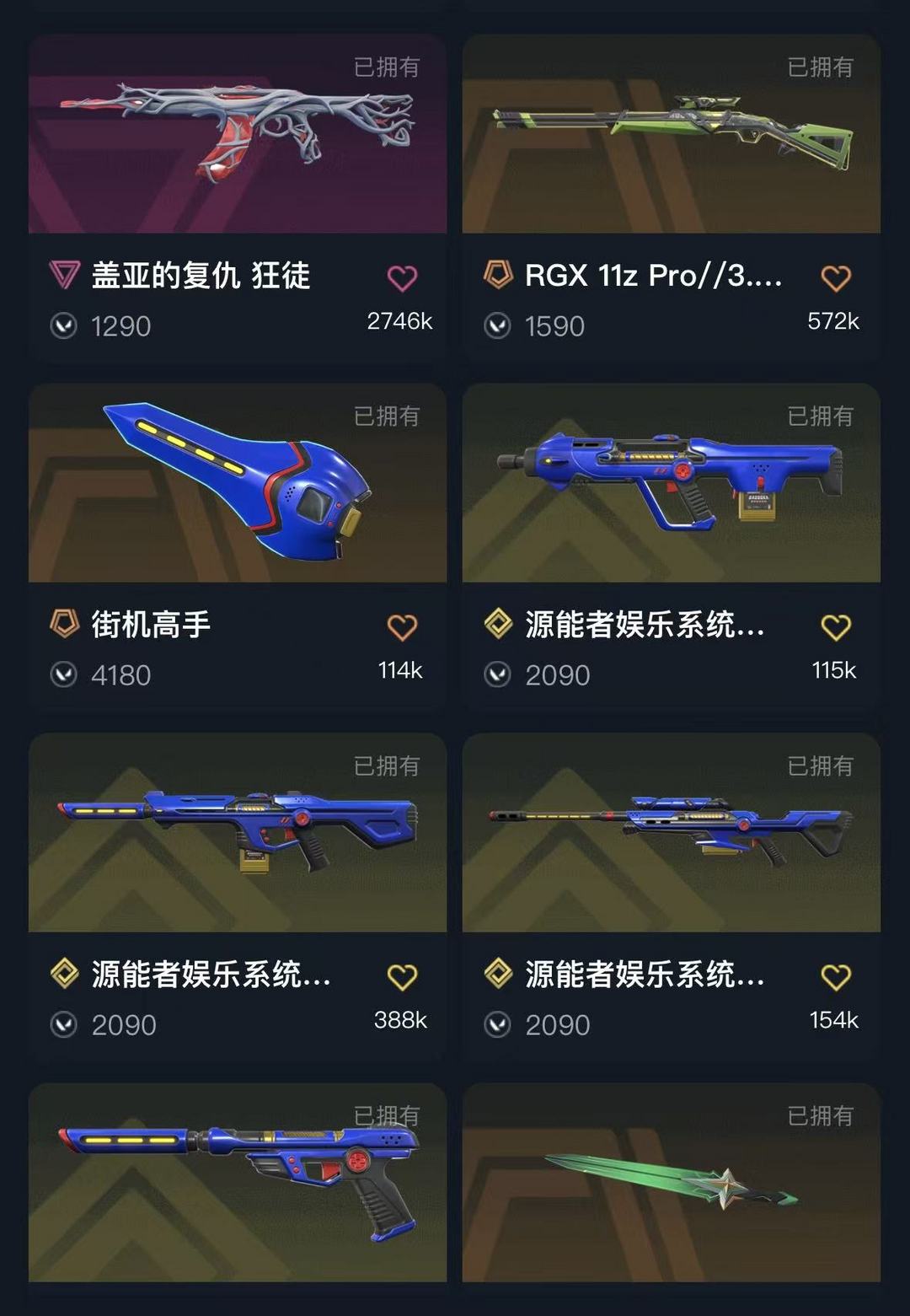Favorite 街机高手 using its heart icon

[x=404, y=625]
